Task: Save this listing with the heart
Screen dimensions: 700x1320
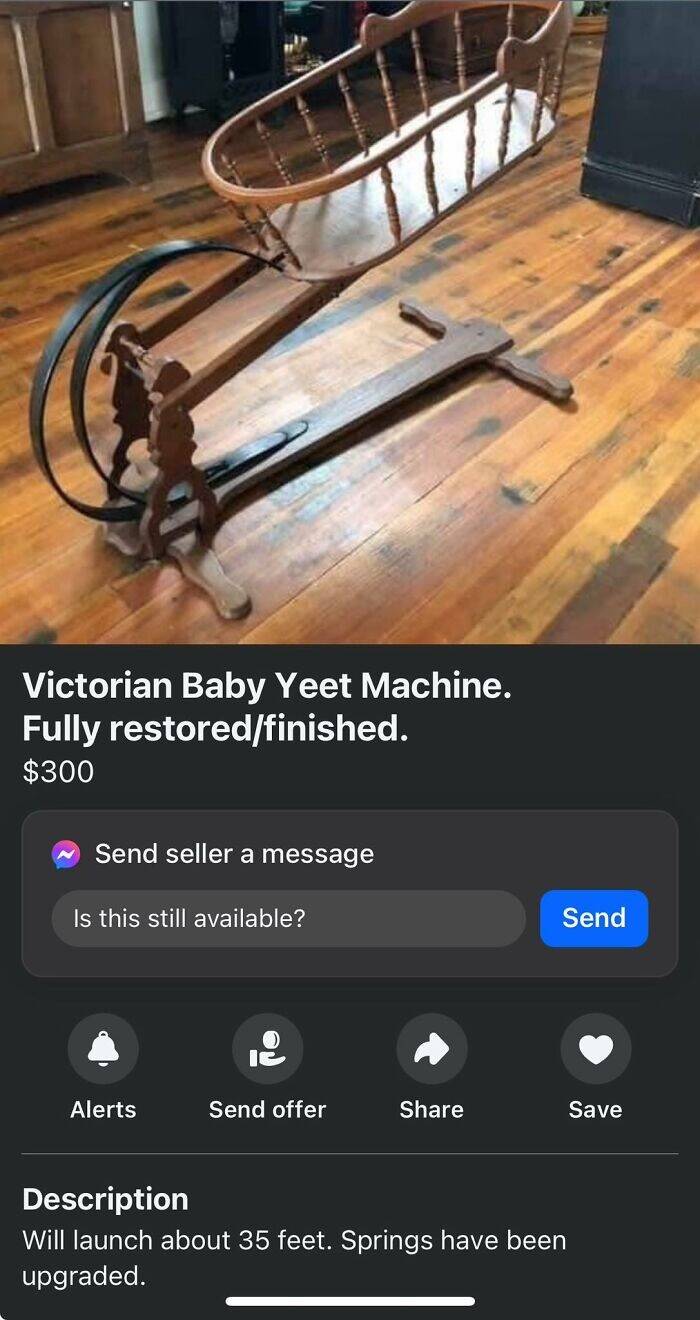Action: click(595, 1049)
